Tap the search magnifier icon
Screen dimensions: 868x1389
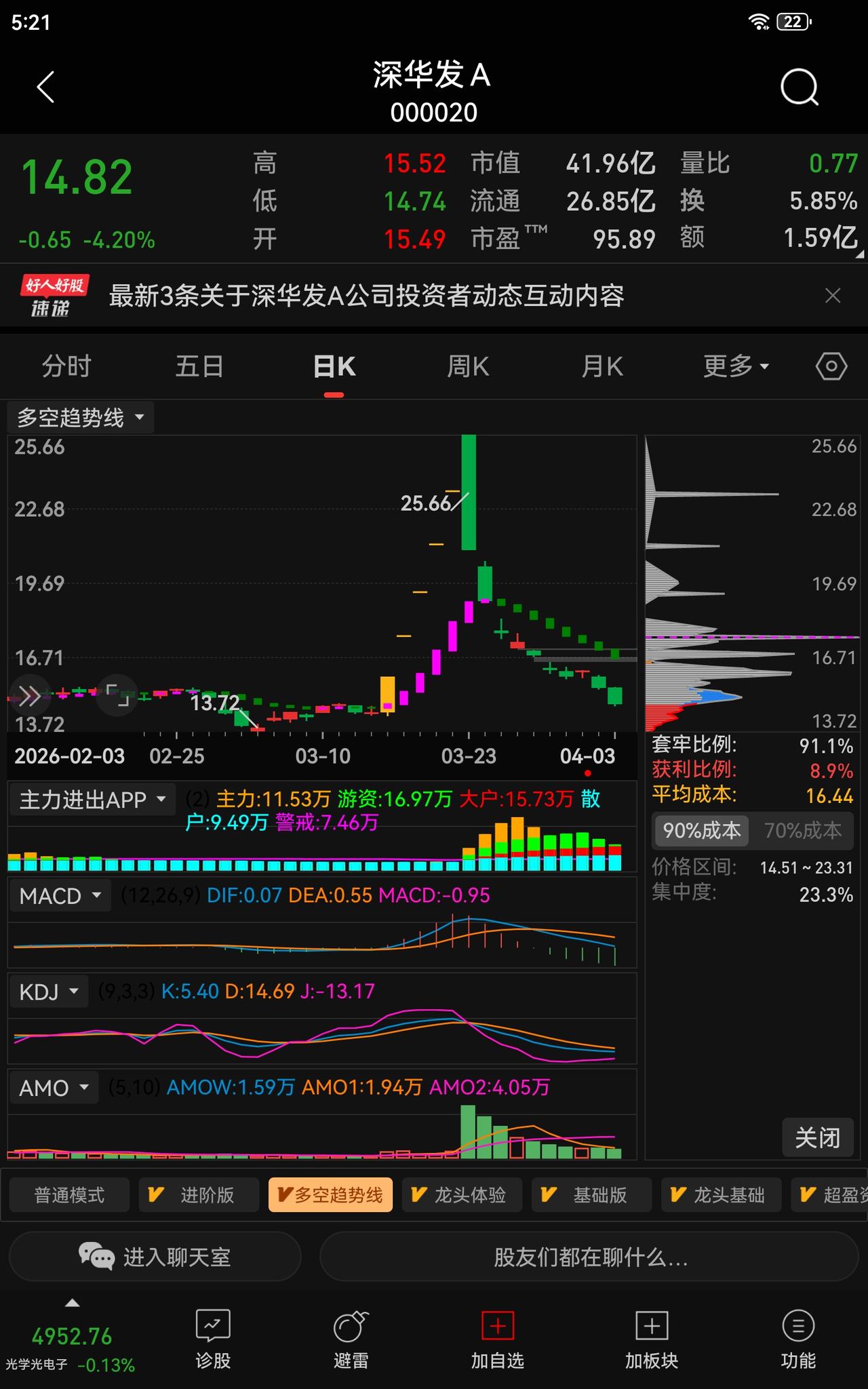click(x=799, y=87)
